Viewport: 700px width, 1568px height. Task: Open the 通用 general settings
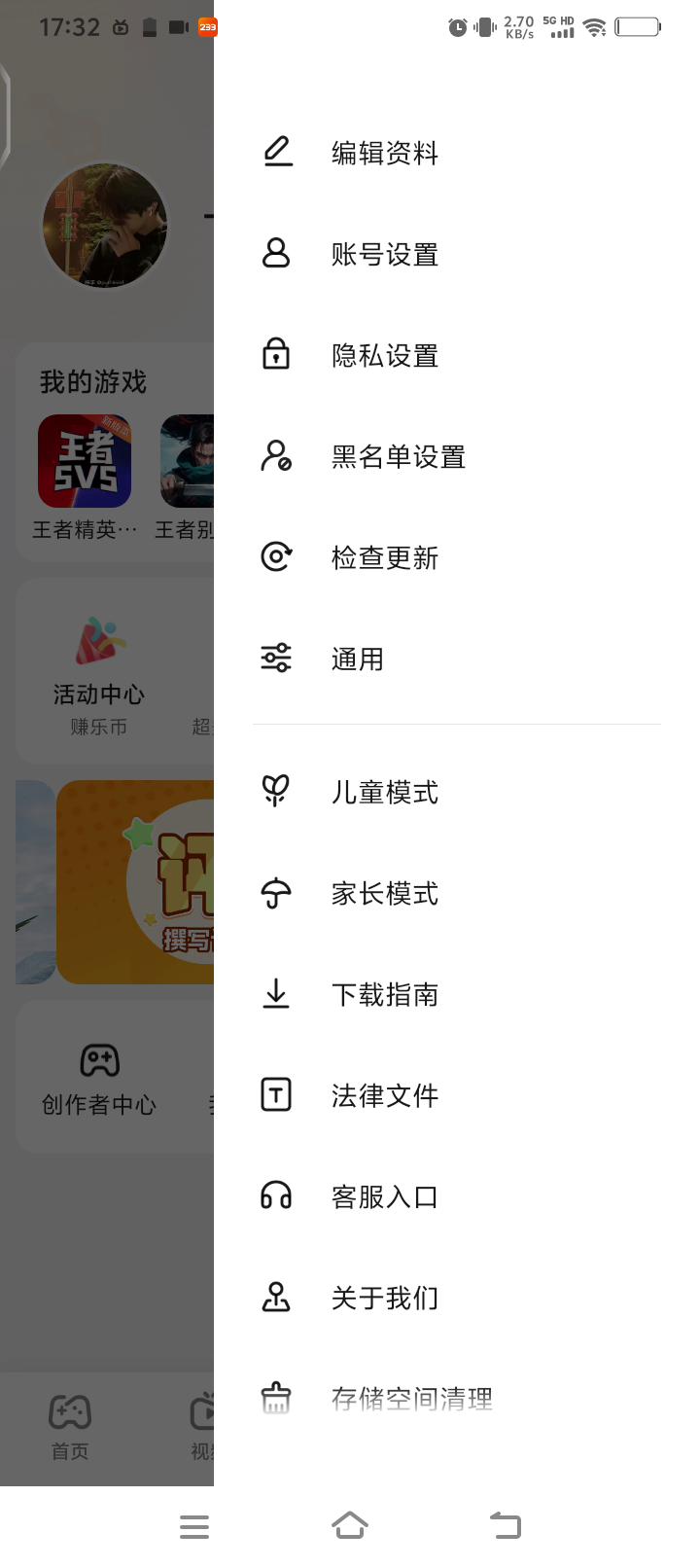tap(357, 659)
